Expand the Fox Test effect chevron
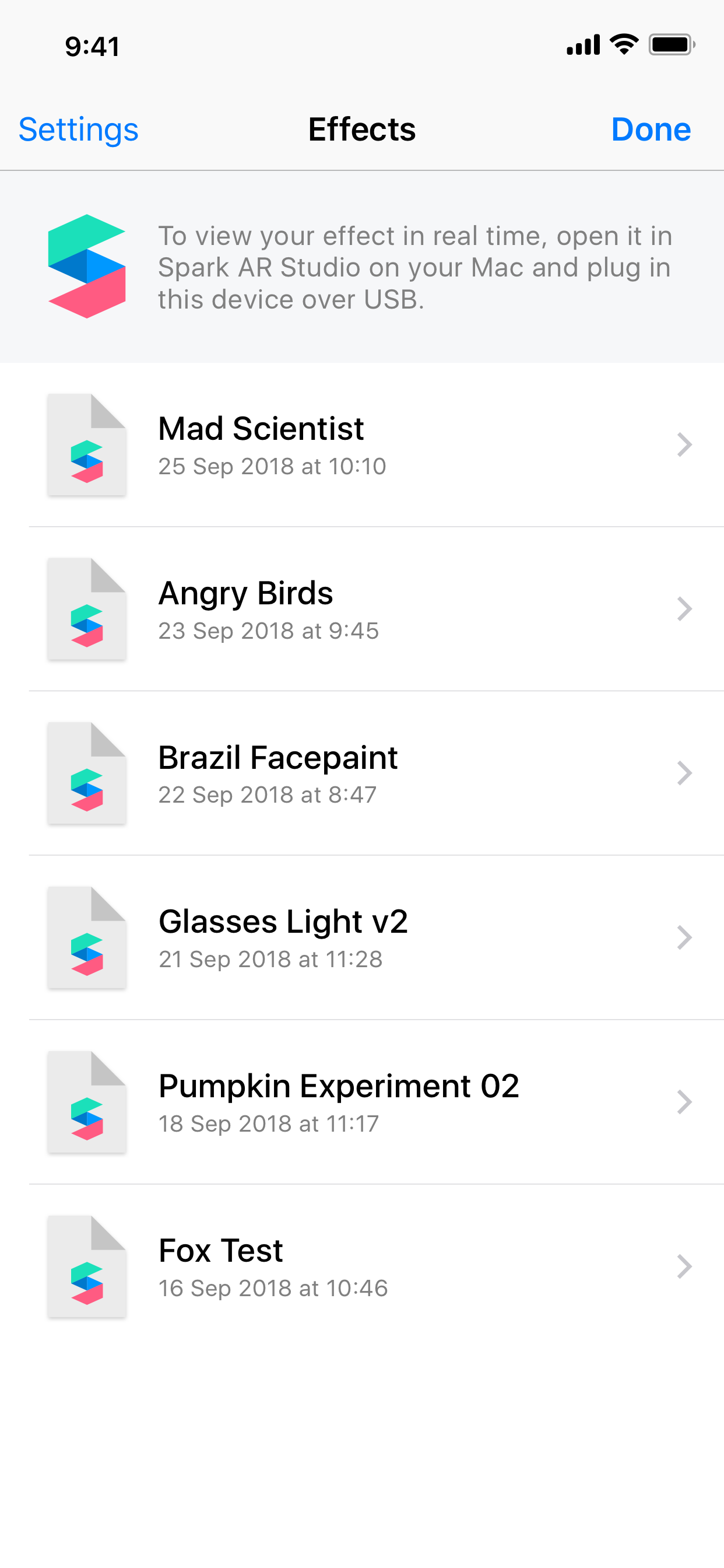This screenshot has width=724, height=1568. (x=685, y=1266)
